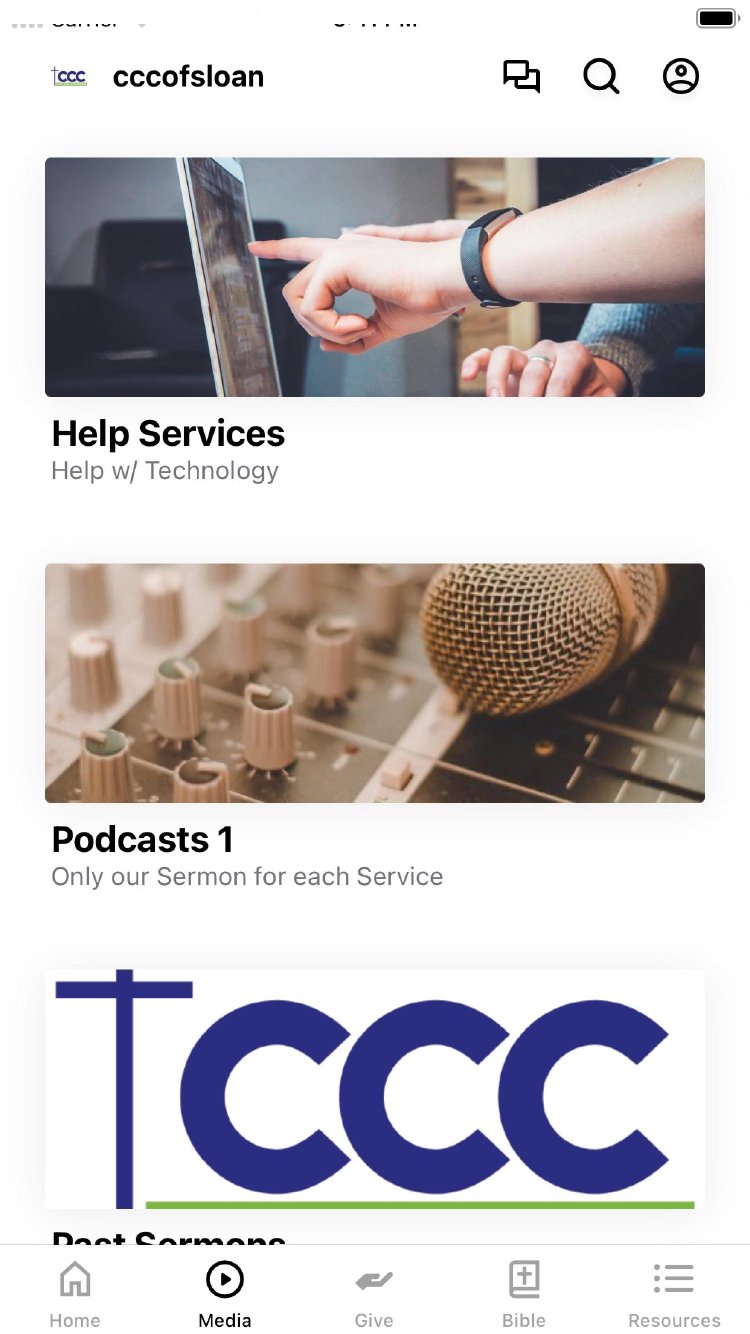Open the user profile icon

[681, 77]
